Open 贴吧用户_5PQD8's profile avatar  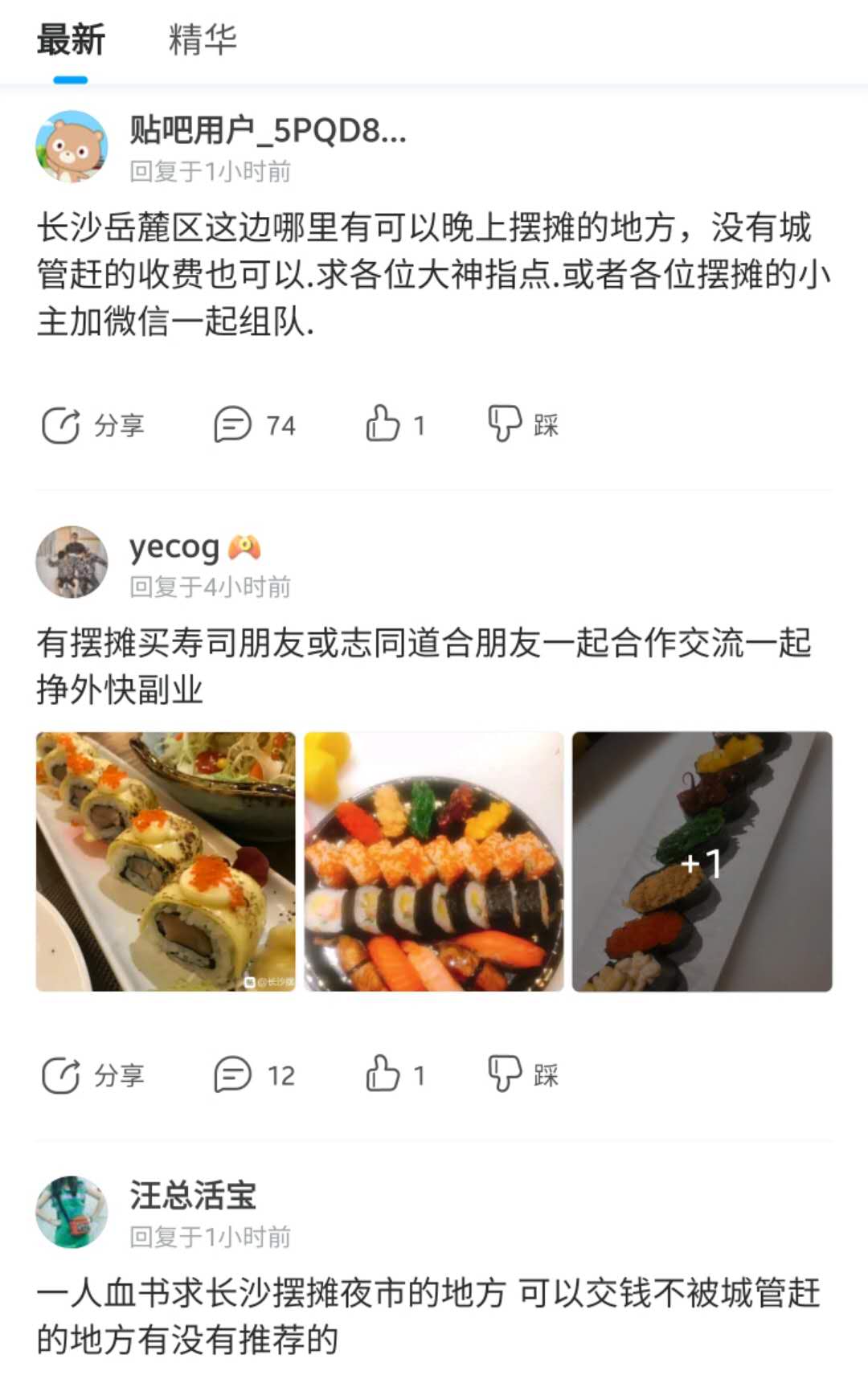pyautogui.click(x=72, y=147)
